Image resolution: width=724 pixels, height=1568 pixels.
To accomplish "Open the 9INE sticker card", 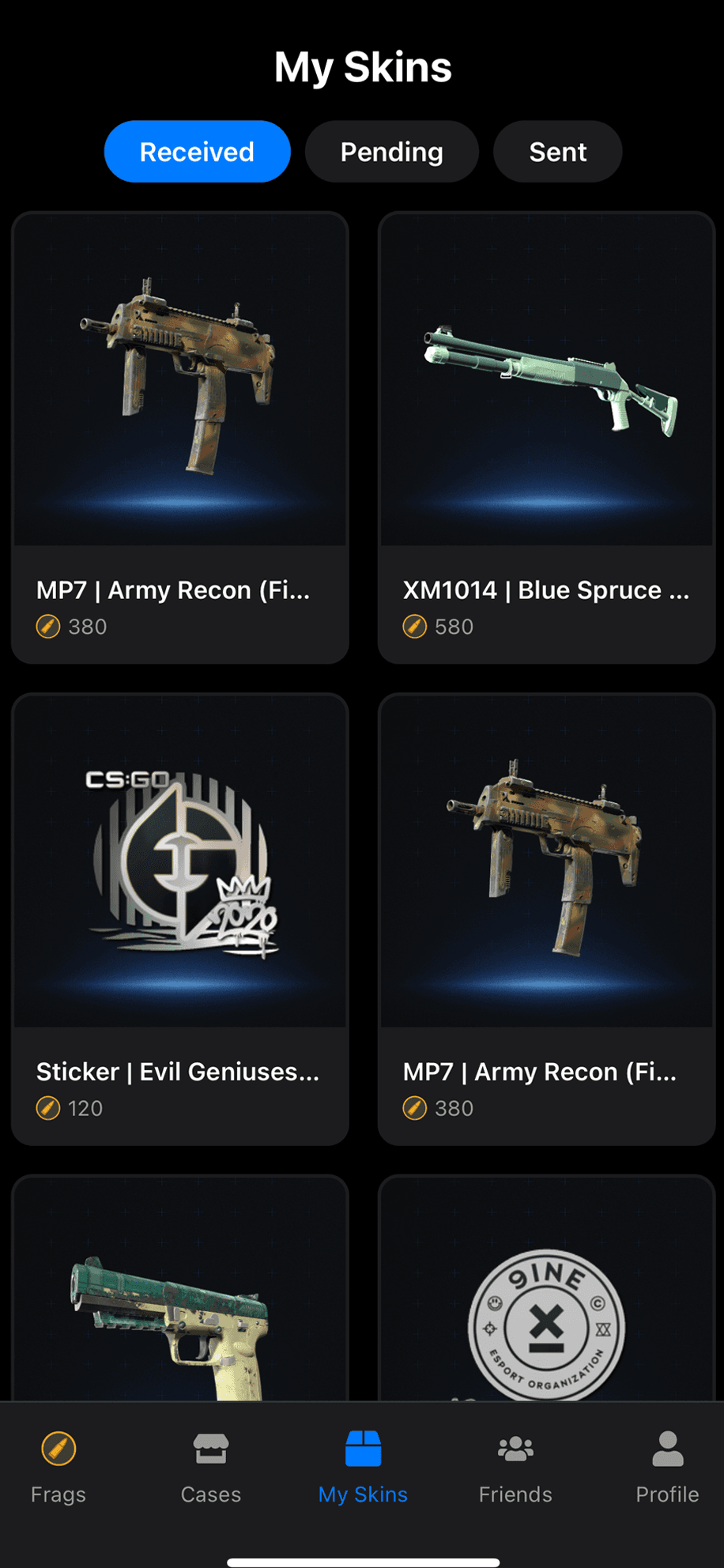I will coord(546,1304).
